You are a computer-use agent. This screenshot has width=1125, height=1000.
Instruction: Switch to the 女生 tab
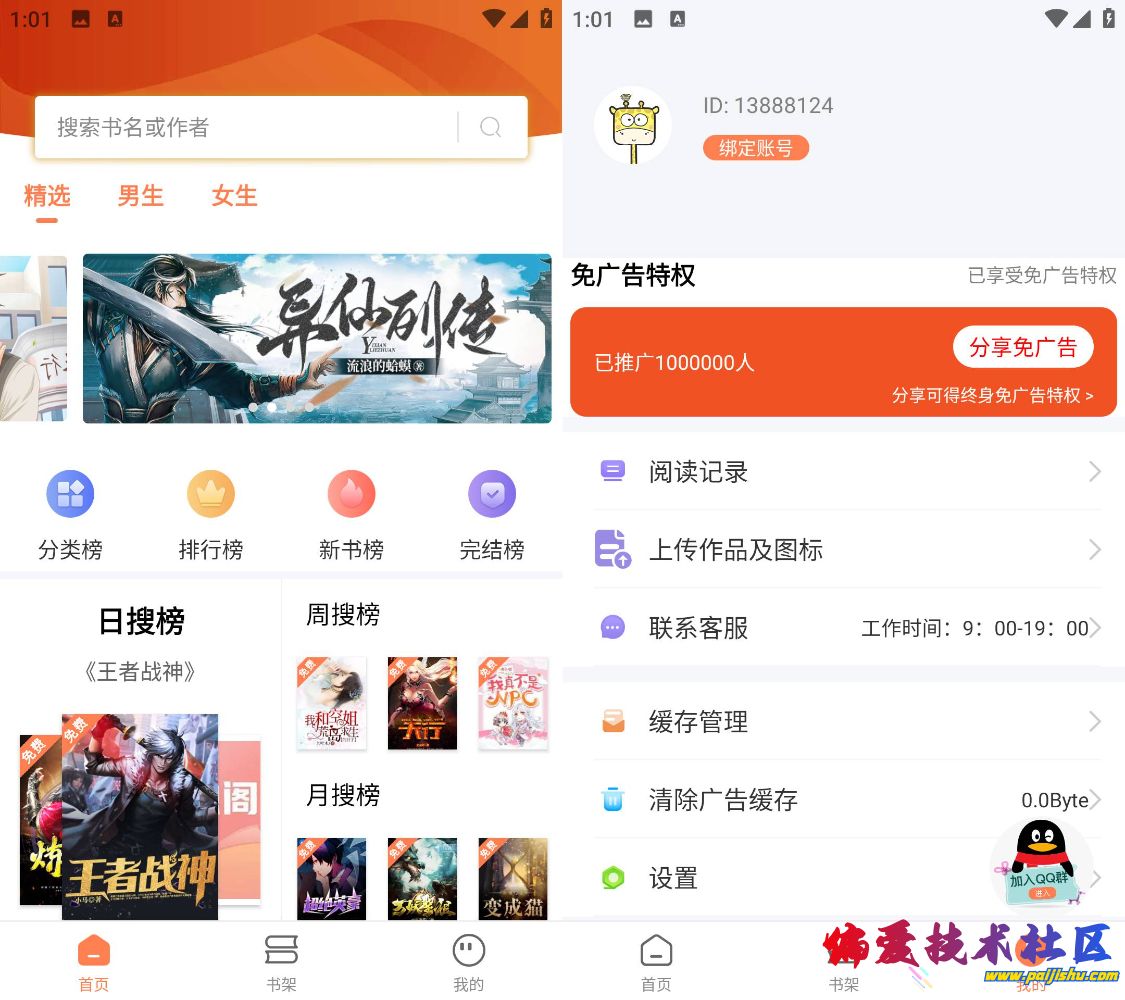(x=234, y=196)
